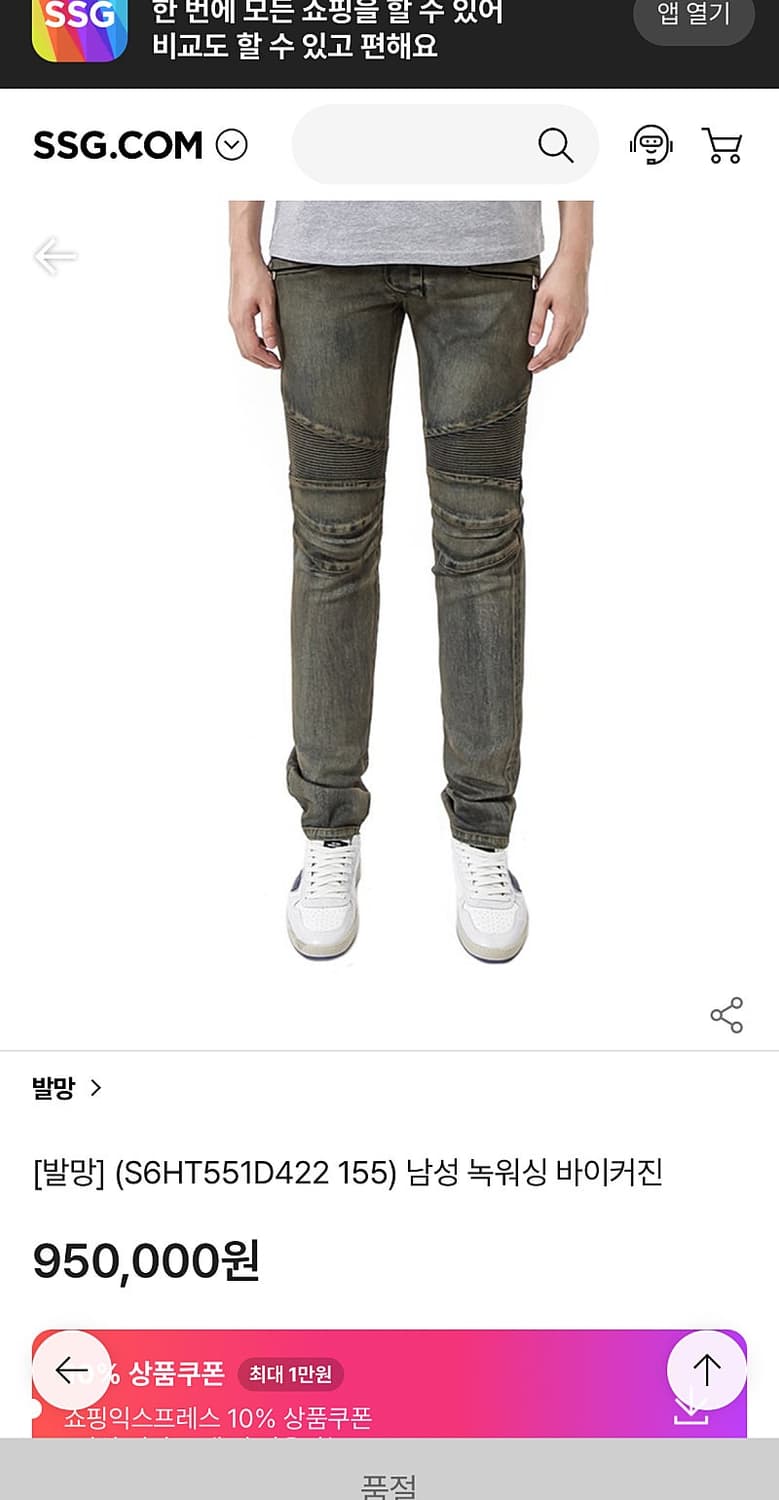Viewport: 779px width, 1500px height.
Task: Click into the search input field
Action: click(420, 145)
